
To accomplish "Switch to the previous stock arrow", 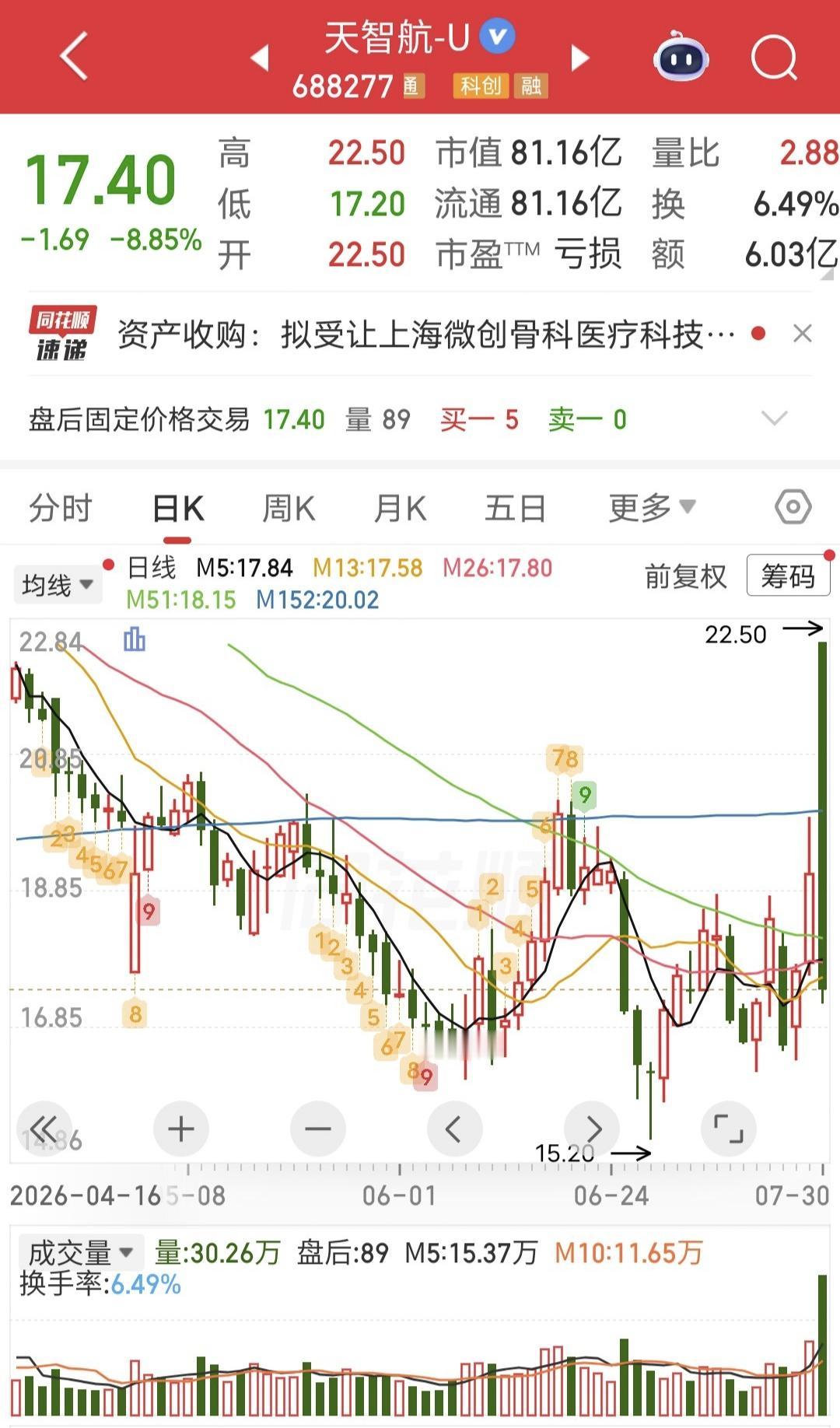I will (260, 58).
